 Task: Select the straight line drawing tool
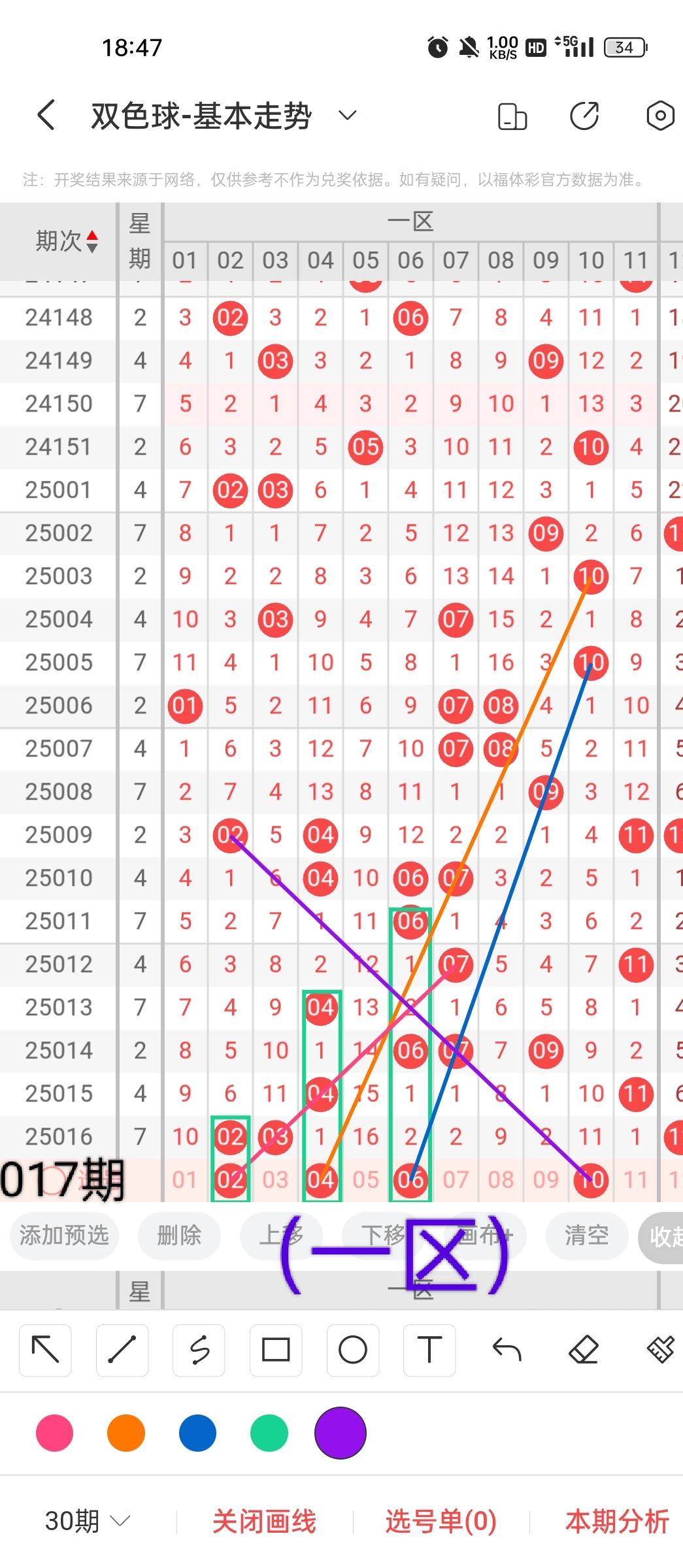coord(122,1350)
